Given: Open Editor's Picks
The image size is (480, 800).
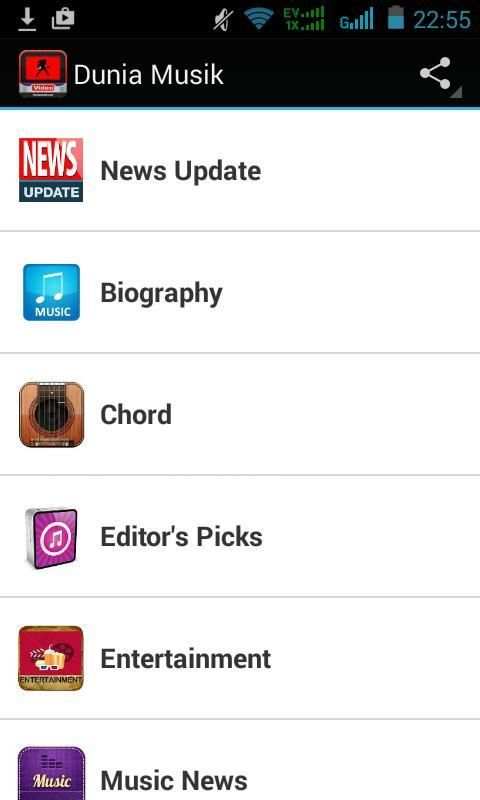Looking at the screenshot, I should [x=240, y=537].
